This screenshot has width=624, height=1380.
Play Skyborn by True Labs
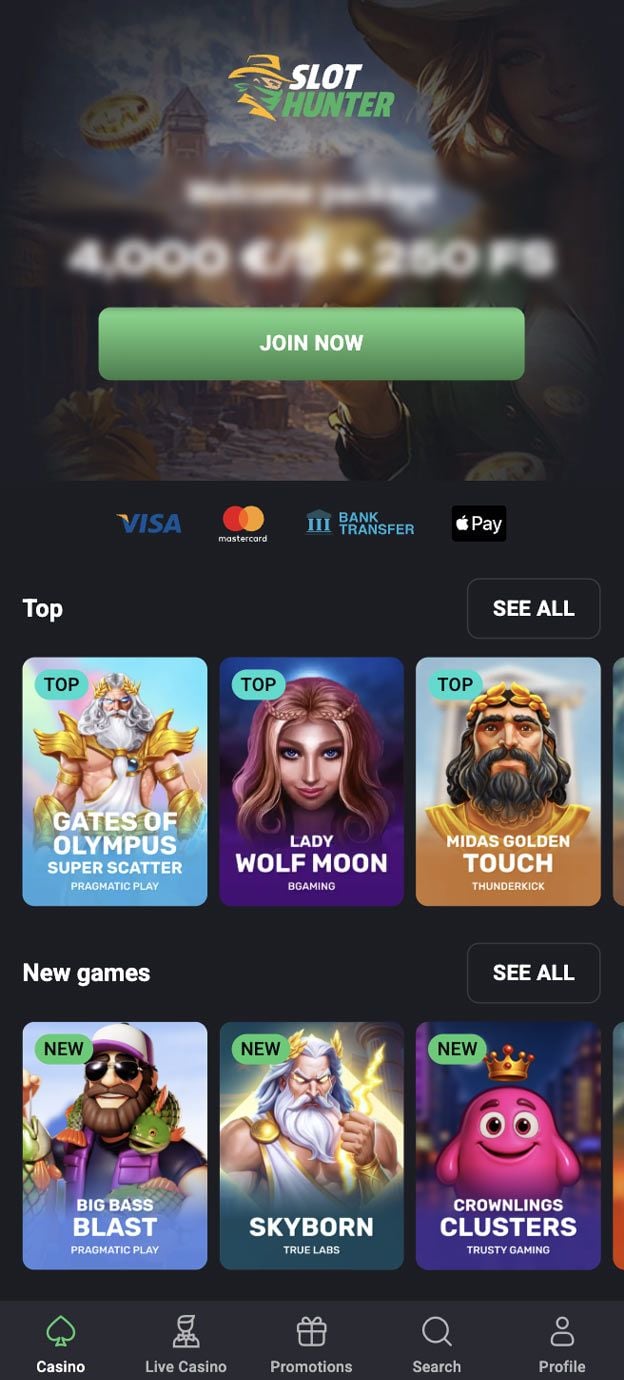[311, 1145]
